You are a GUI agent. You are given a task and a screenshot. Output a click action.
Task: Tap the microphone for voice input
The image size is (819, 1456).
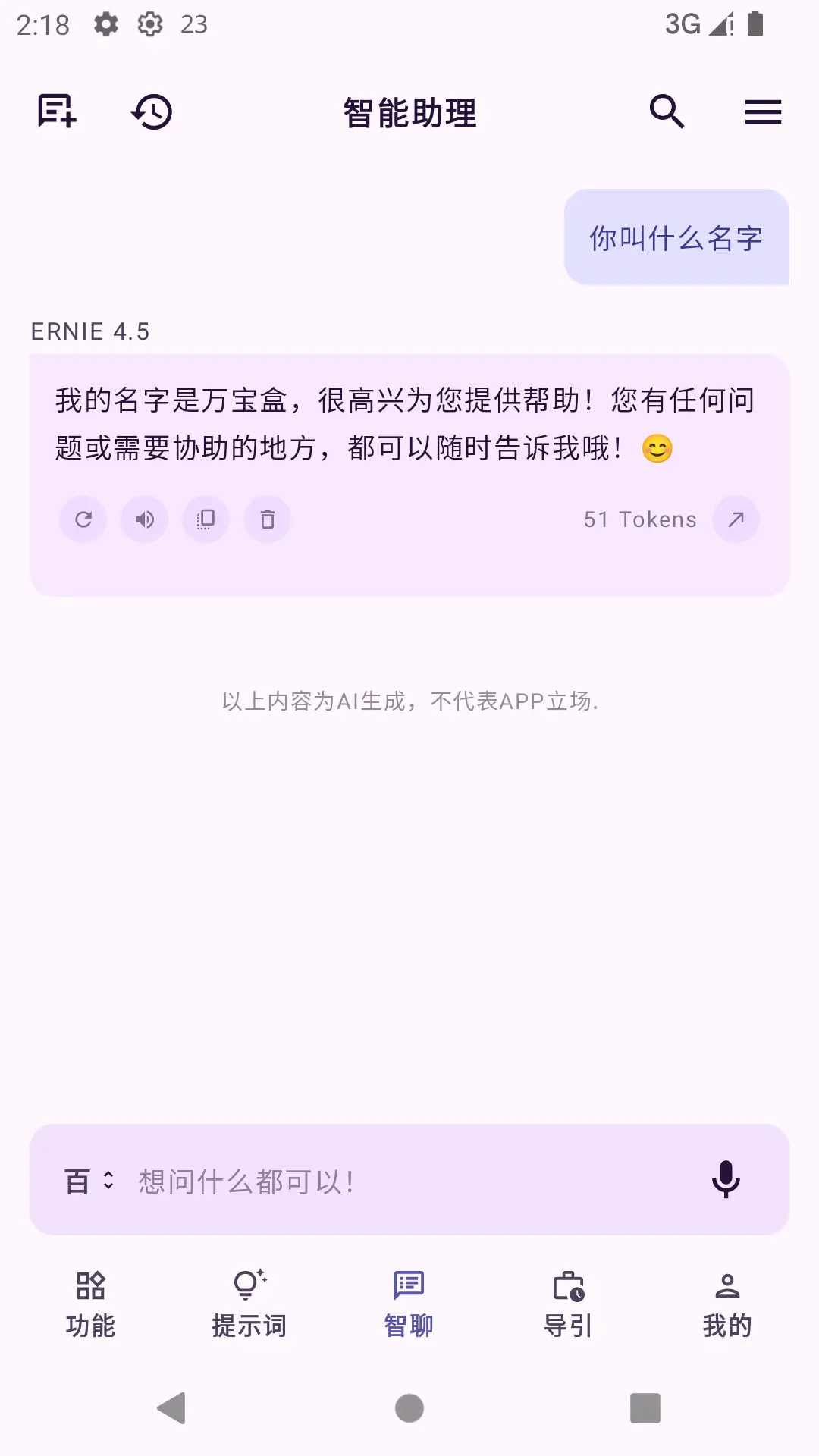(x=726, y=1178)
